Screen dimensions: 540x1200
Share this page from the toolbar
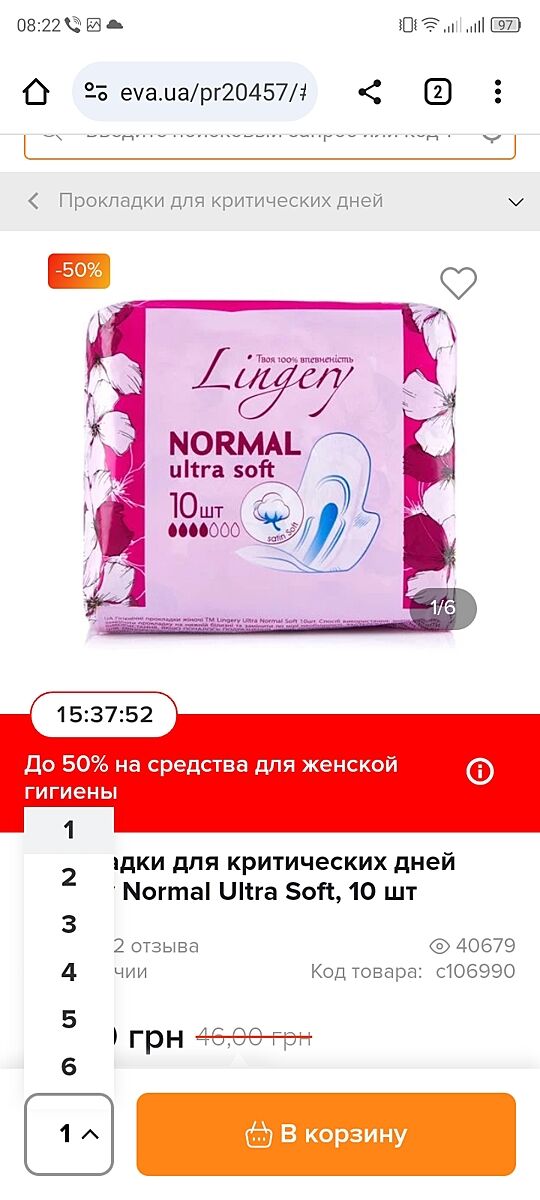[x=370, y=93]
